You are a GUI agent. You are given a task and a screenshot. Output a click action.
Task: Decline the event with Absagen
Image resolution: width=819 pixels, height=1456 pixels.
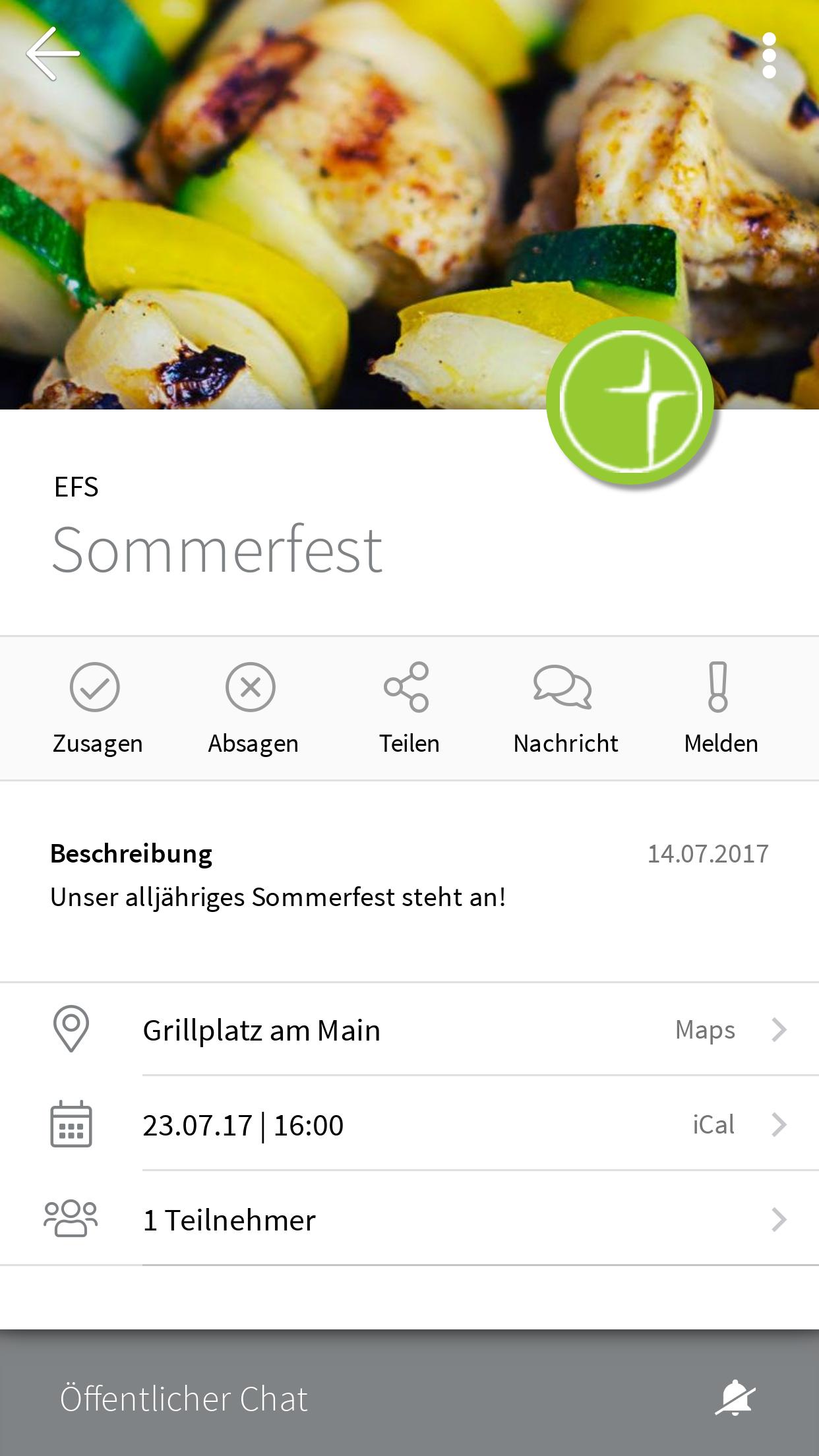[253, 709]
